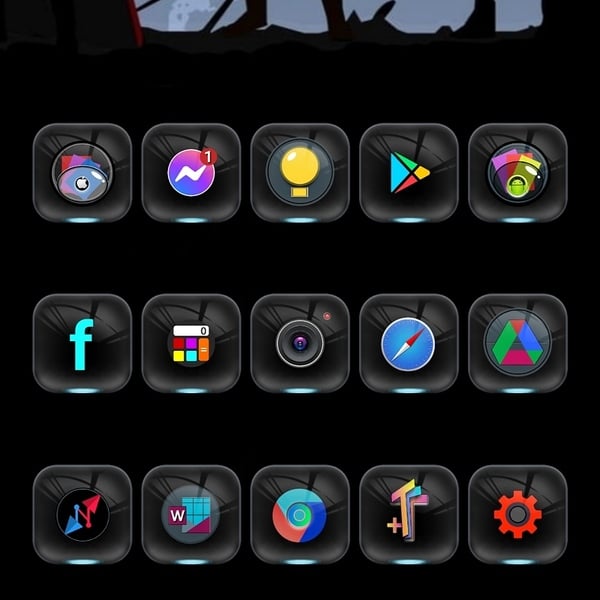Open the Facebook app
Image resolution: width=600 pixels, height=600 pixels.
[x=82, y=344]
